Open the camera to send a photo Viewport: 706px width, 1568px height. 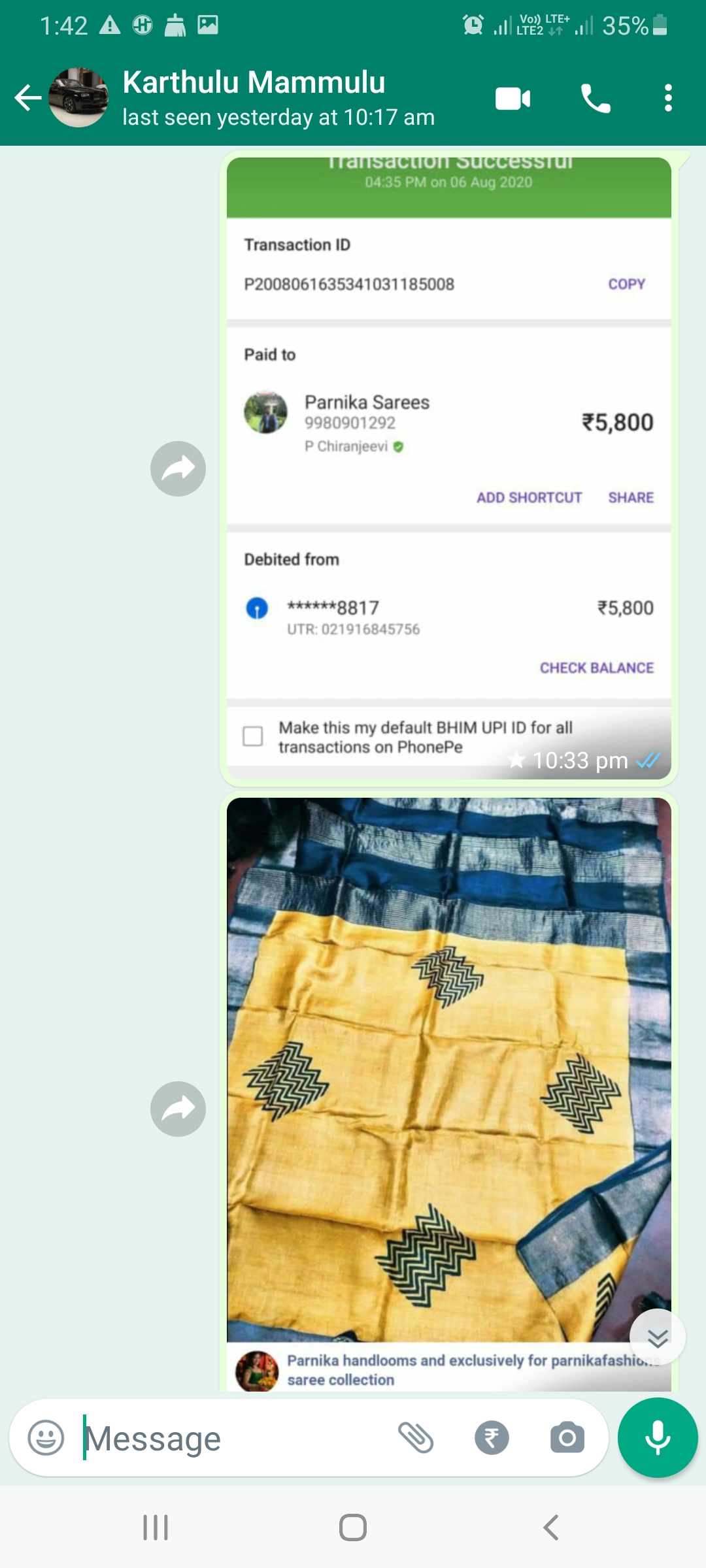[x=567, y=1438]
